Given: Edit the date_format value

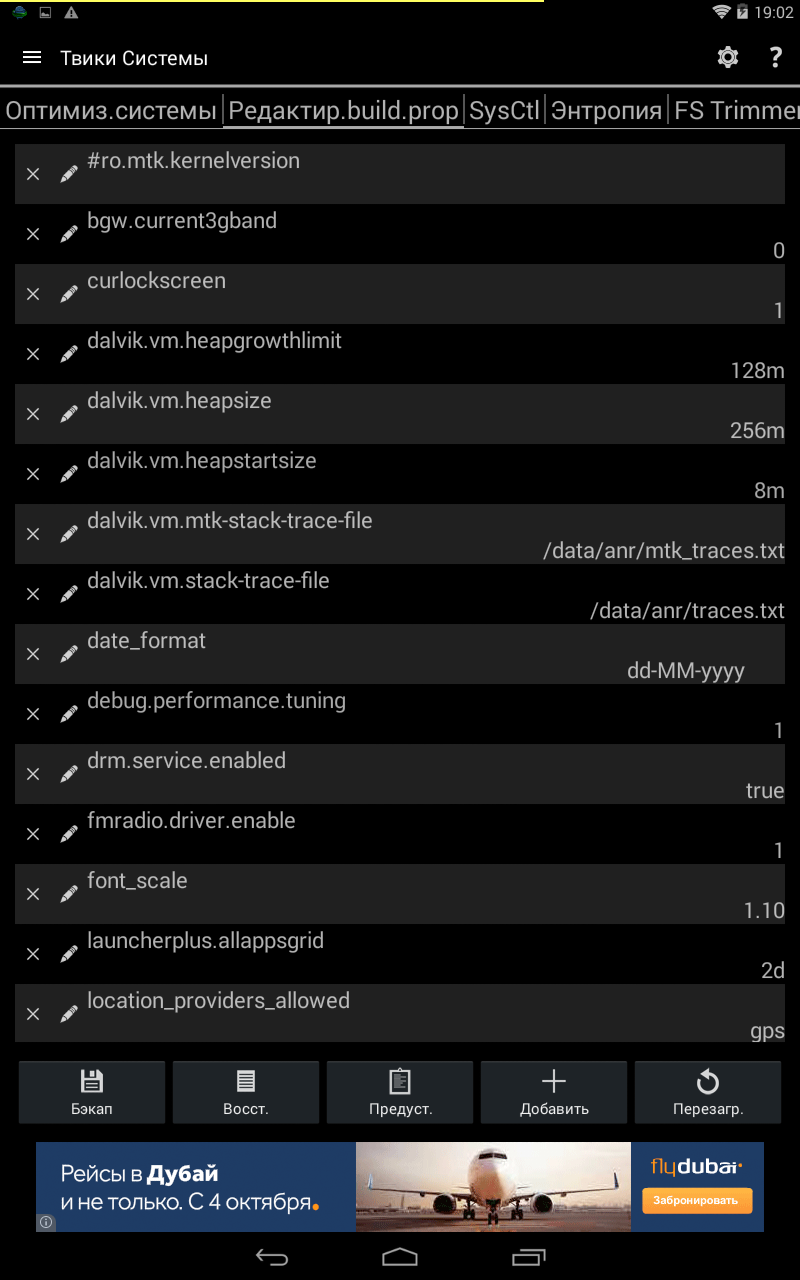Looking at the screenshot, I should pyautogui.click(x=69, y=654).
